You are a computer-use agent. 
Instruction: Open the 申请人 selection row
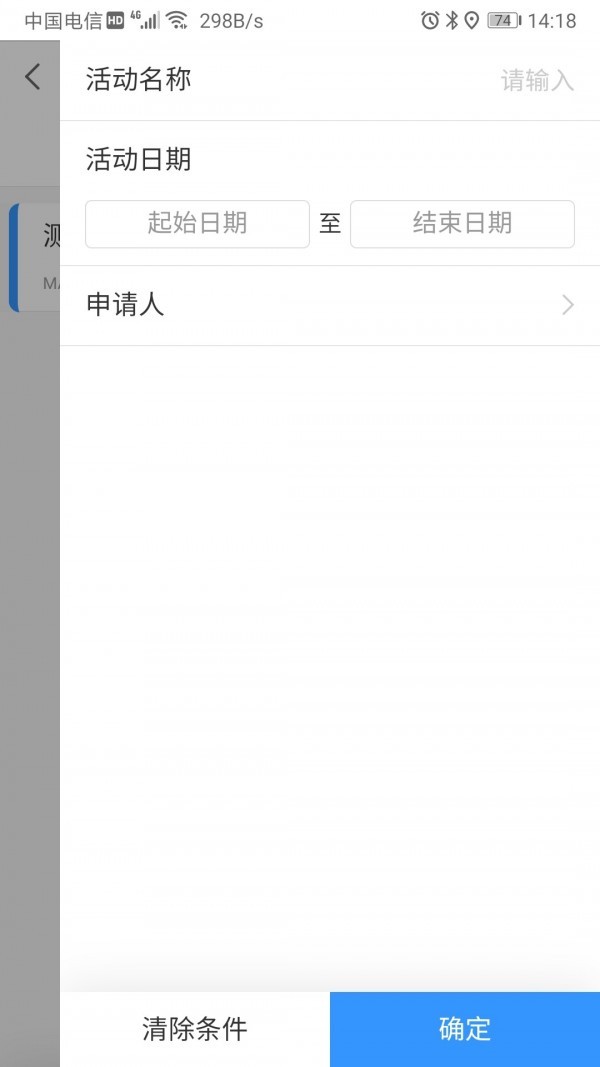pos(330,305)
